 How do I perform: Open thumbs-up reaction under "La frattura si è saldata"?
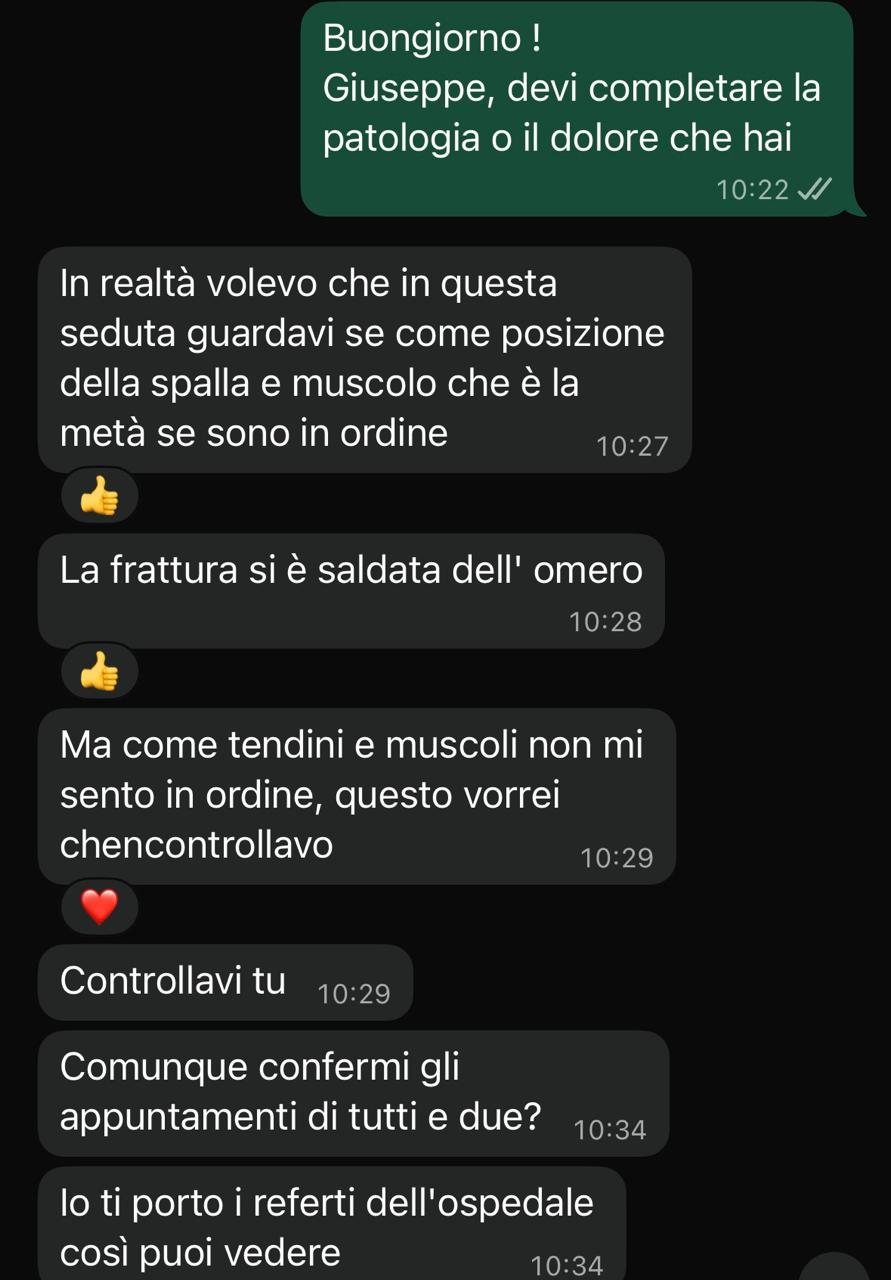[x=99, y=672]
